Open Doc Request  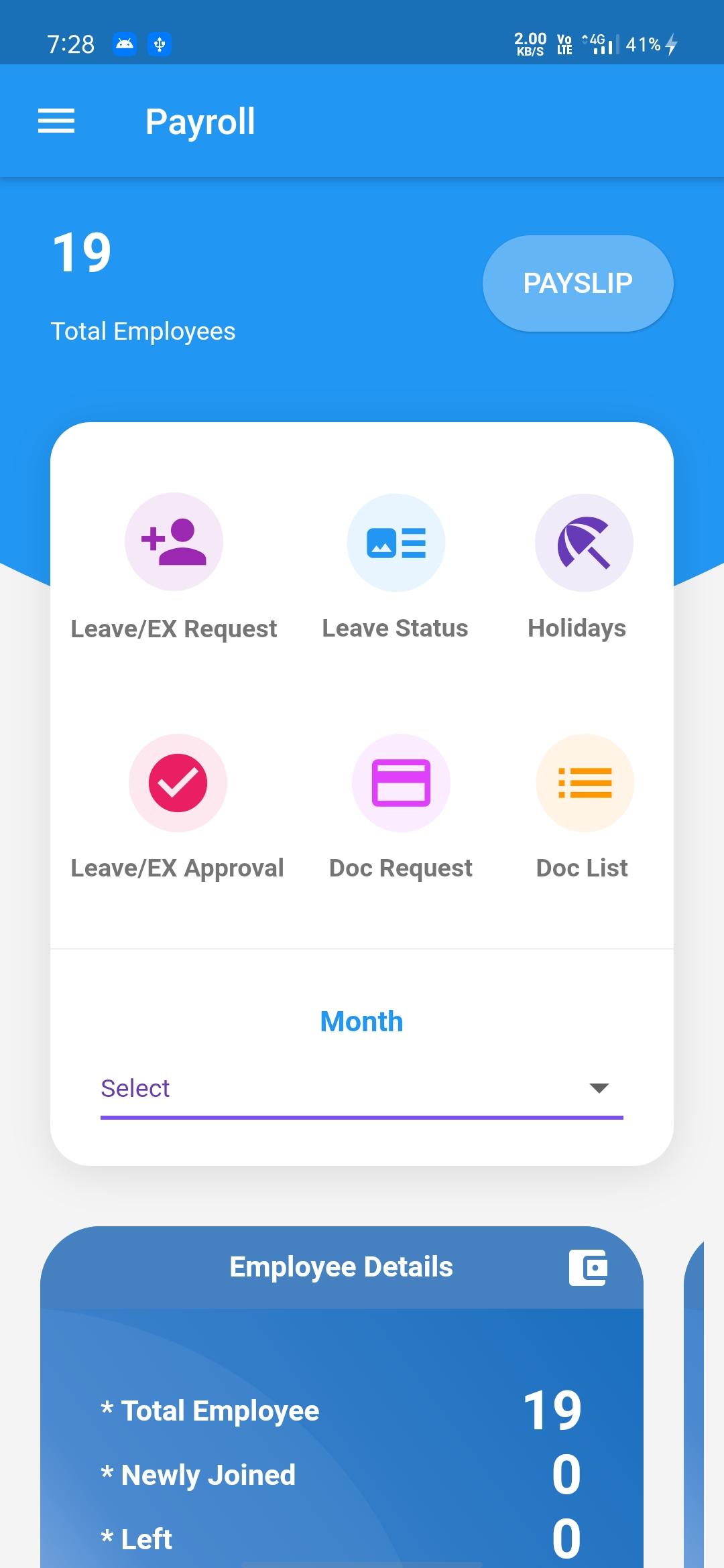[x=401, y=783]
